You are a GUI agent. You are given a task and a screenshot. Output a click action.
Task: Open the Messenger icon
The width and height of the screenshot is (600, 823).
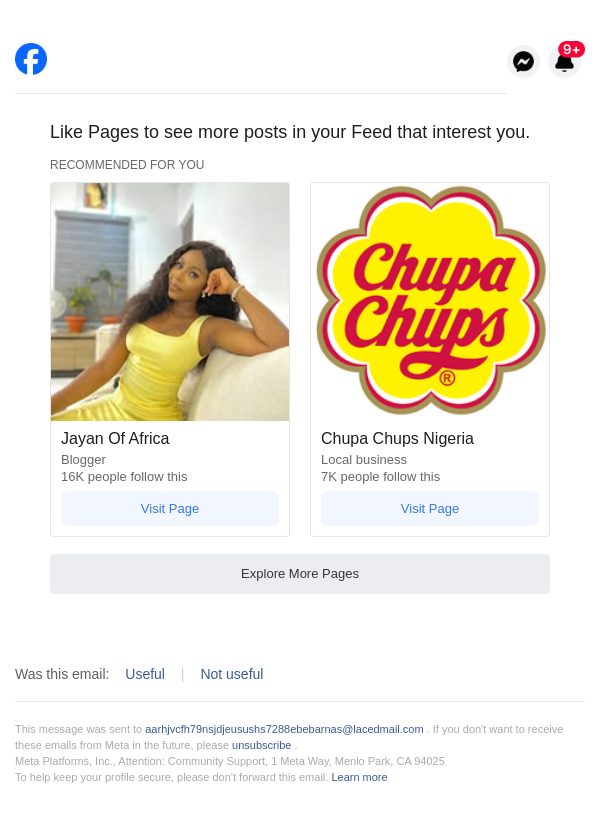[523, 62]
